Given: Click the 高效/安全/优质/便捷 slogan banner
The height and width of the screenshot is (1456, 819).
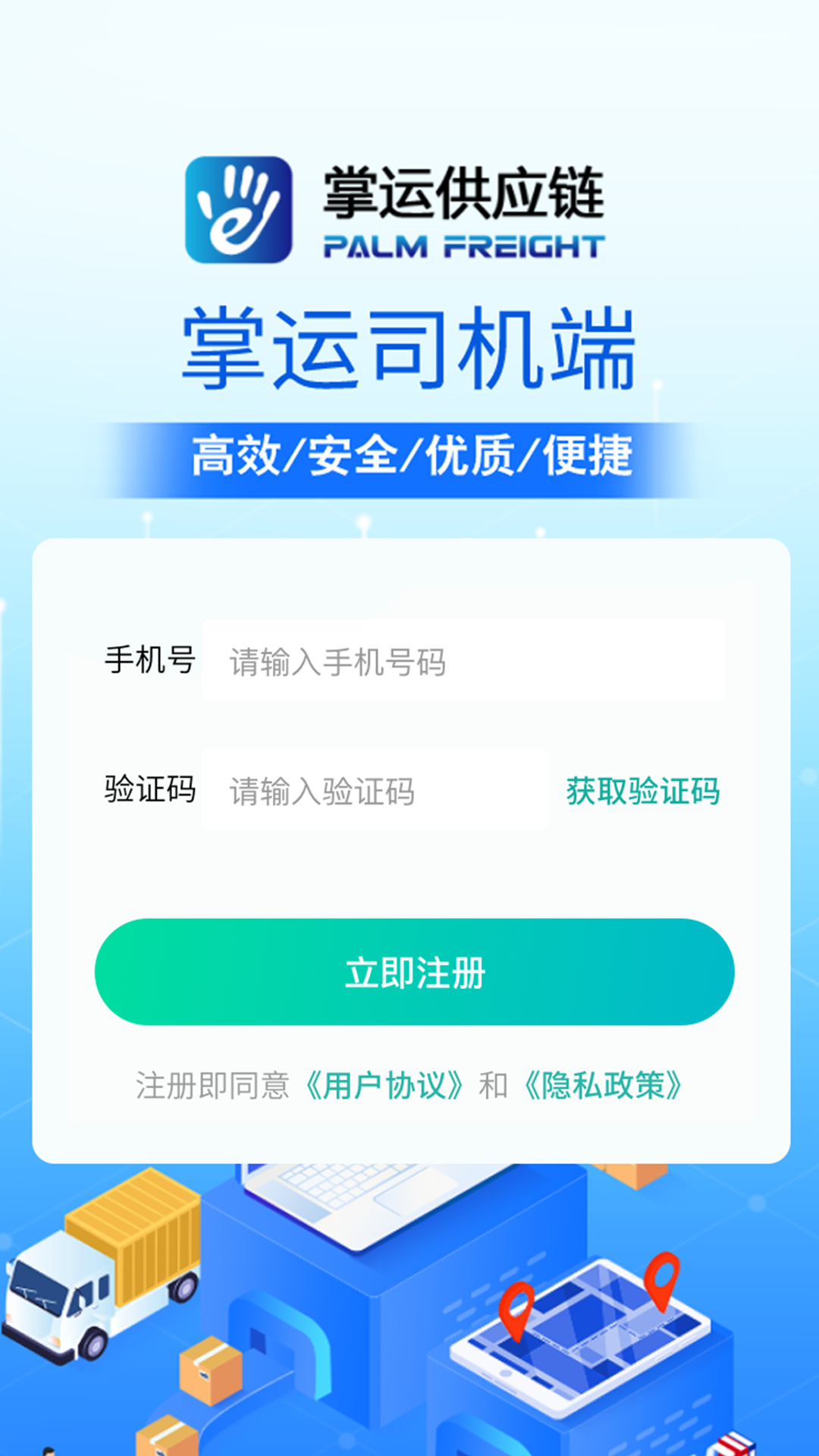Looking at the screenshot, I should [409, 455].
